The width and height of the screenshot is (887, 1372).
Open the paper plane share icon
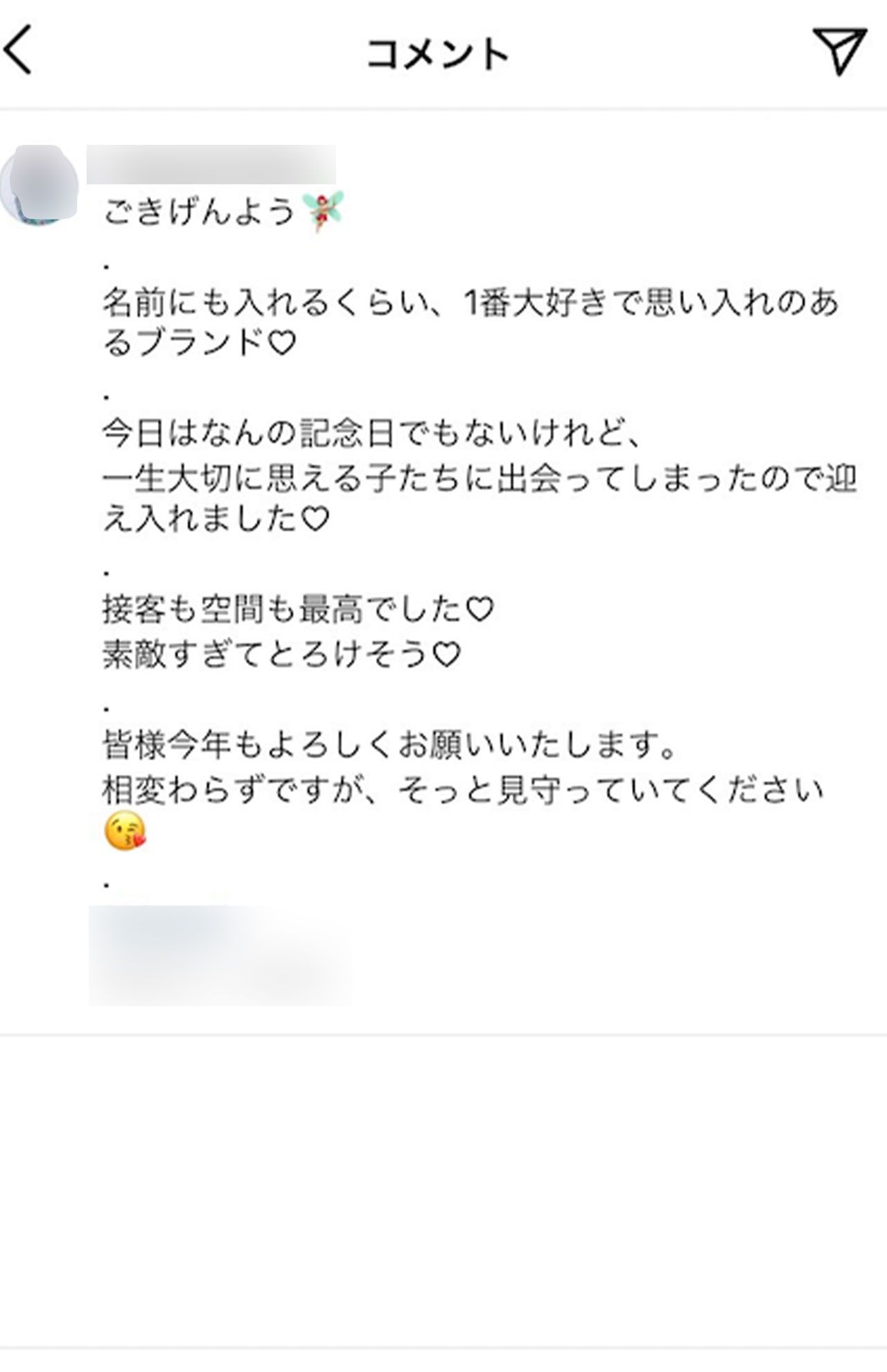pos(840,49)
